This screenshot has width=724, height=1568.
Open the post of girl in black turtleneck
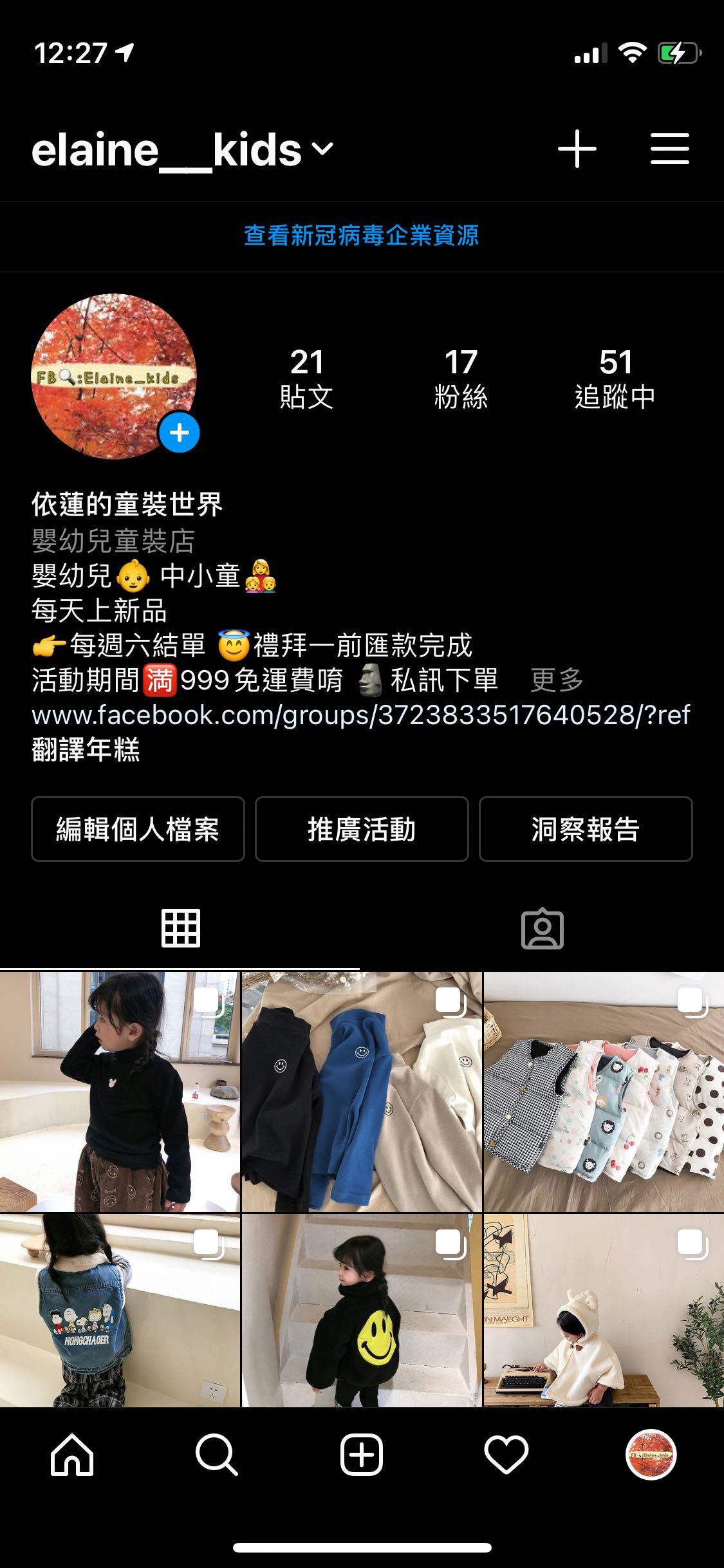pyautogui.click(x=119, y=1092)
